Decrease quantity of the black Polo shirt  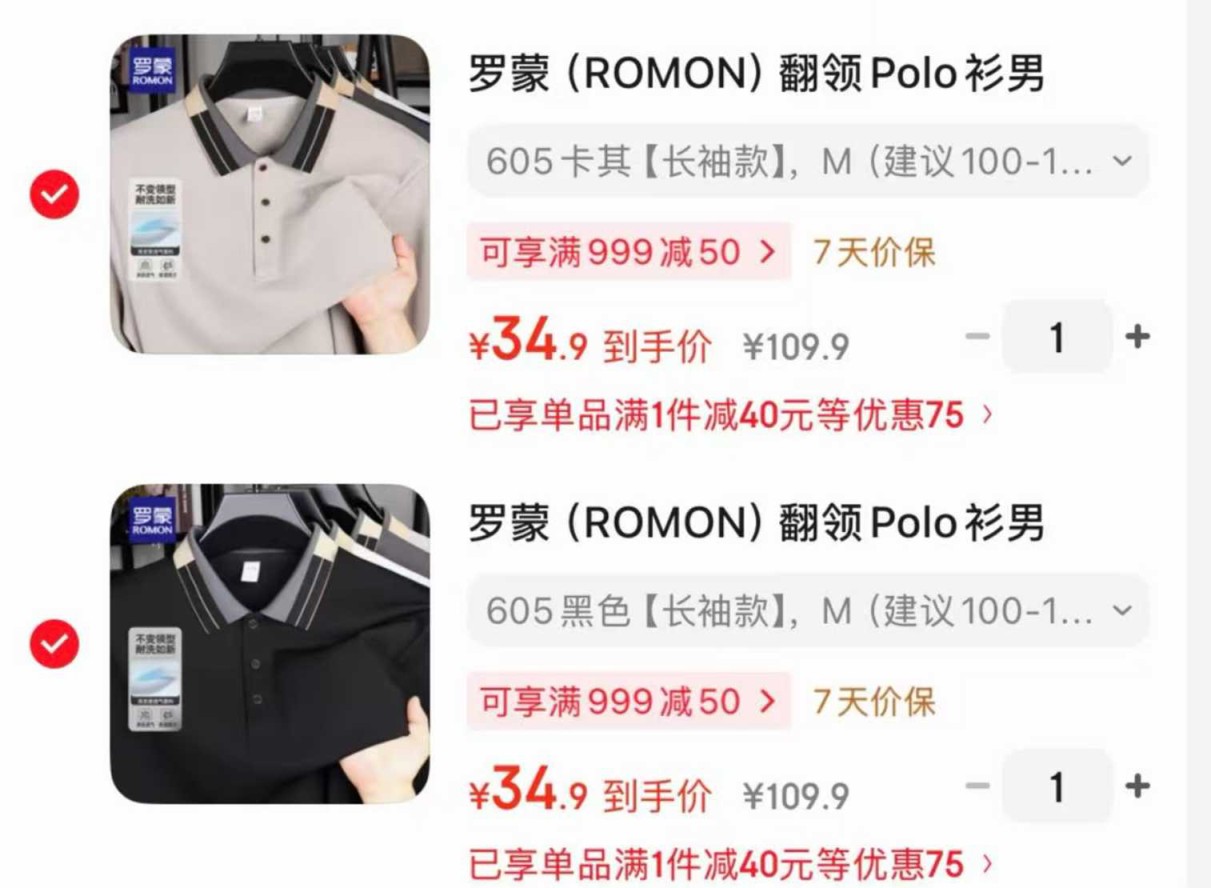(x=977, y=786)
